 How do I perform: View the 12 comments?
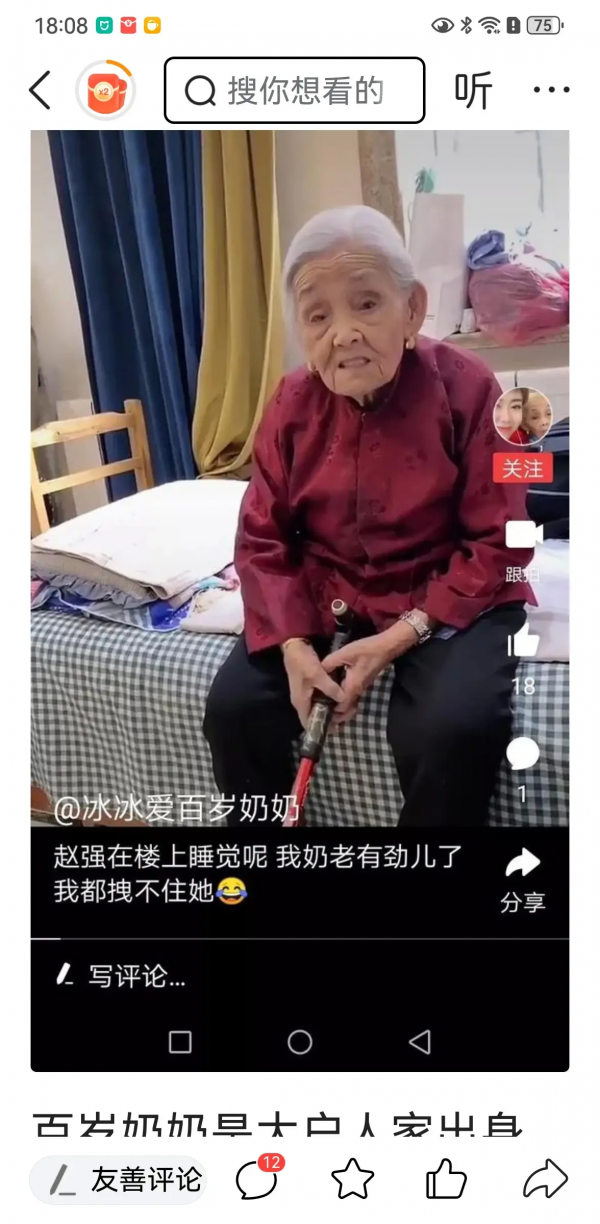point(256,1180)
